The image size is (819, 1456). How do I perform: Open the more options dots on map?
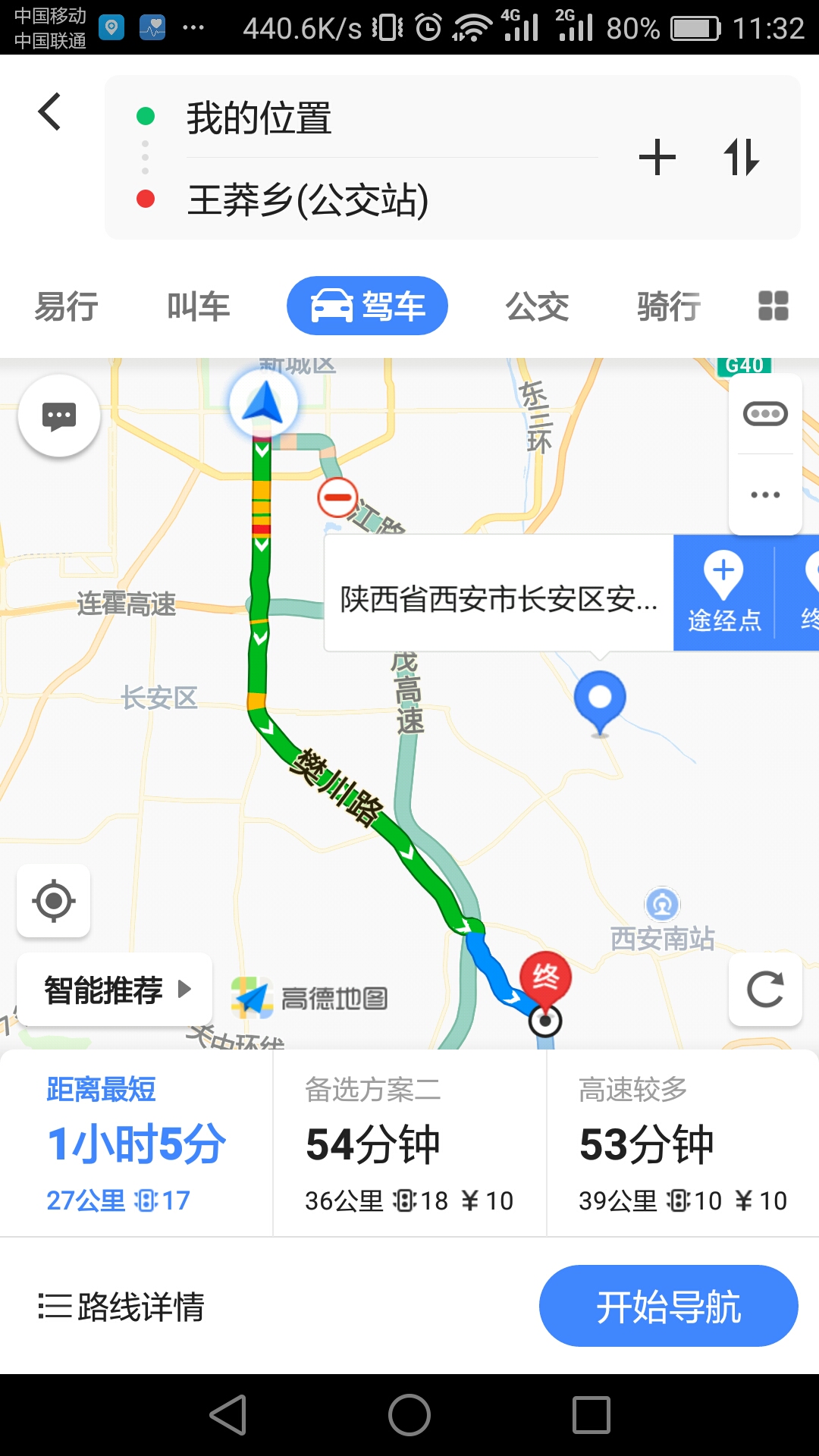tap(765, 495)
